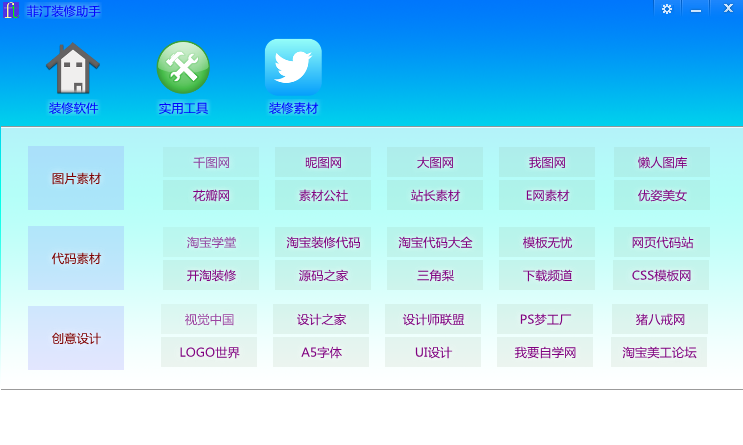
Task: Select 模板无忧
Action: tap(547, 242)
